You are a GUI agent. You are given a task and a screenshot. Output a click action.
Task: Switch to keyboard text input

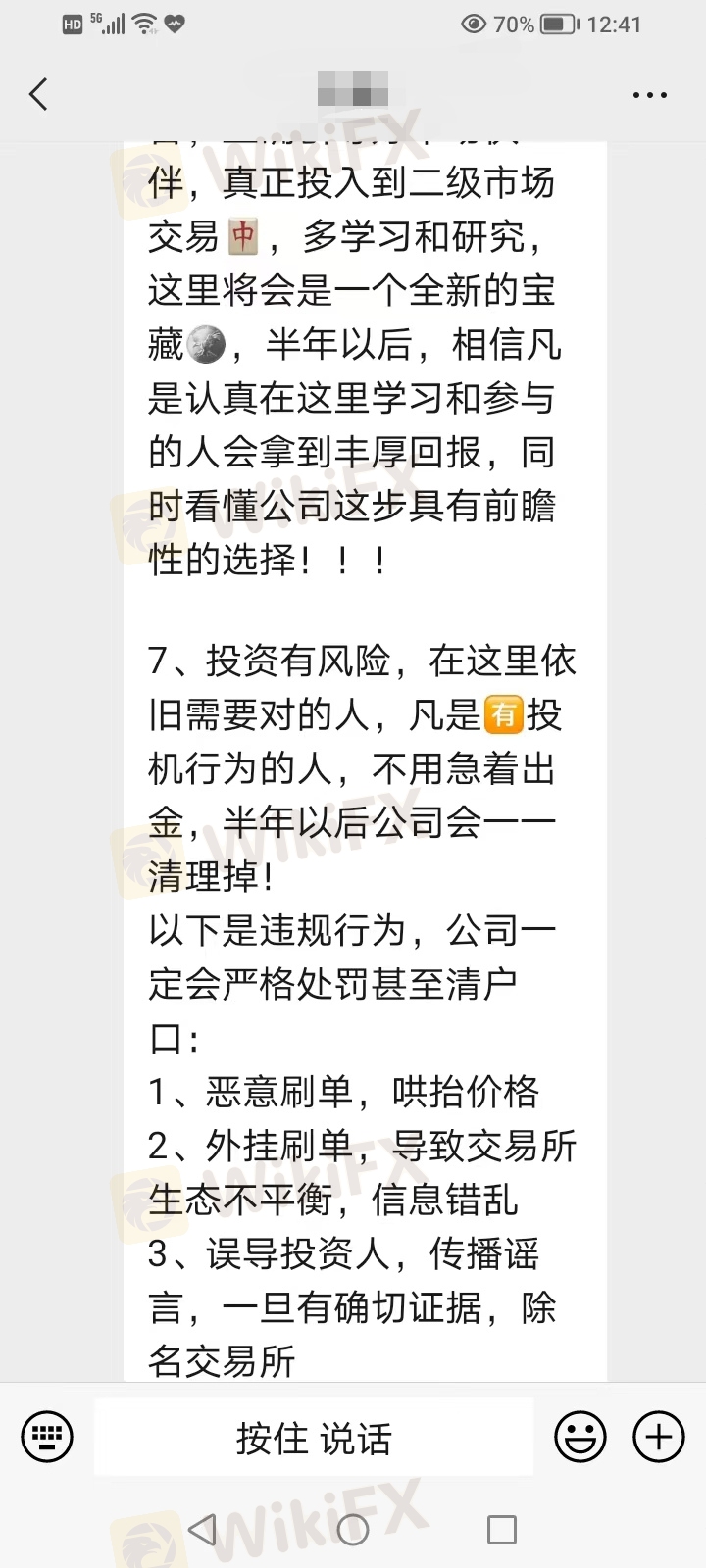point(47,1438)
